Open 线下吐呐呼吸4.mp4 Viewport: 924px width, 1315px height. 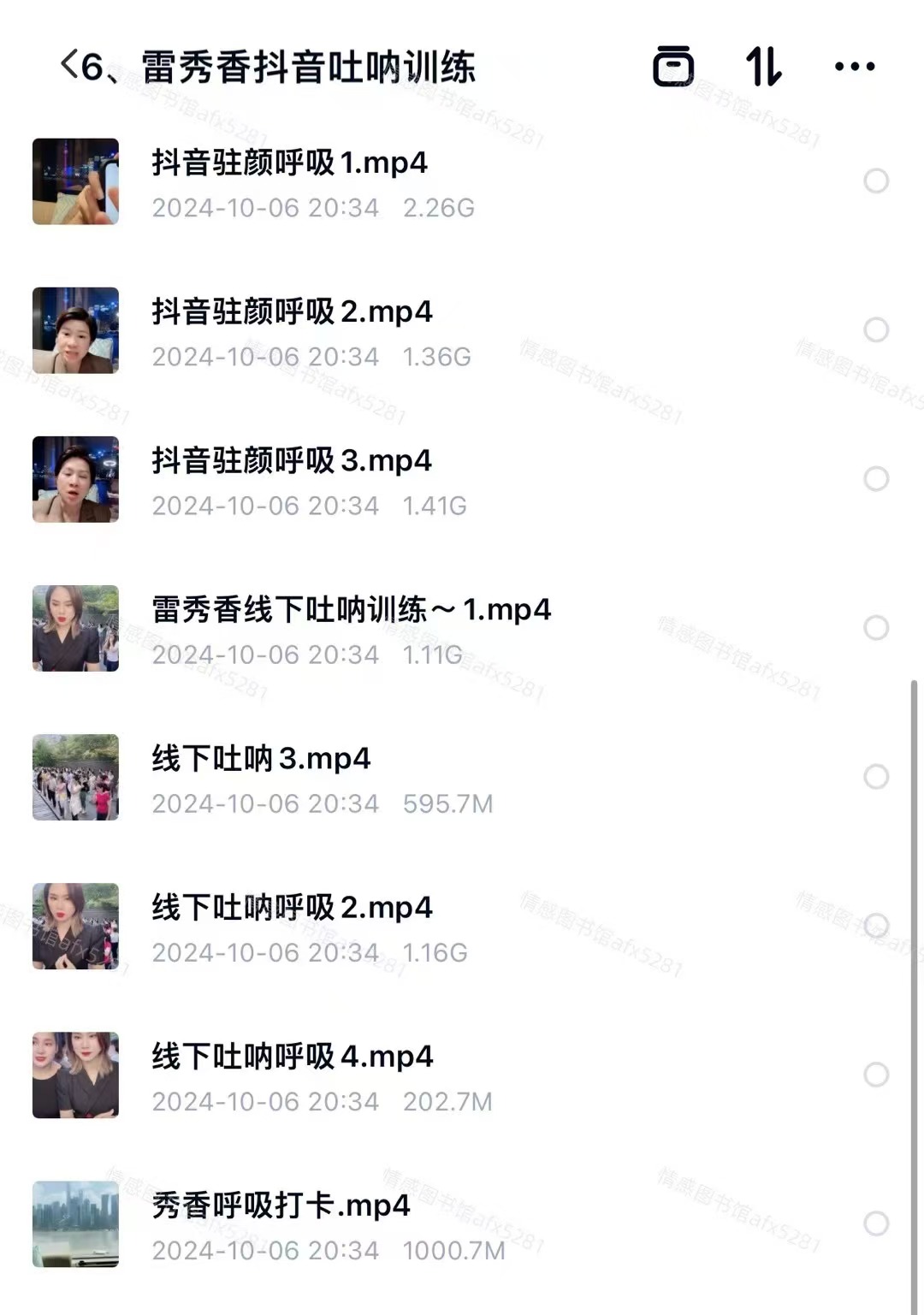(292, 1057)
